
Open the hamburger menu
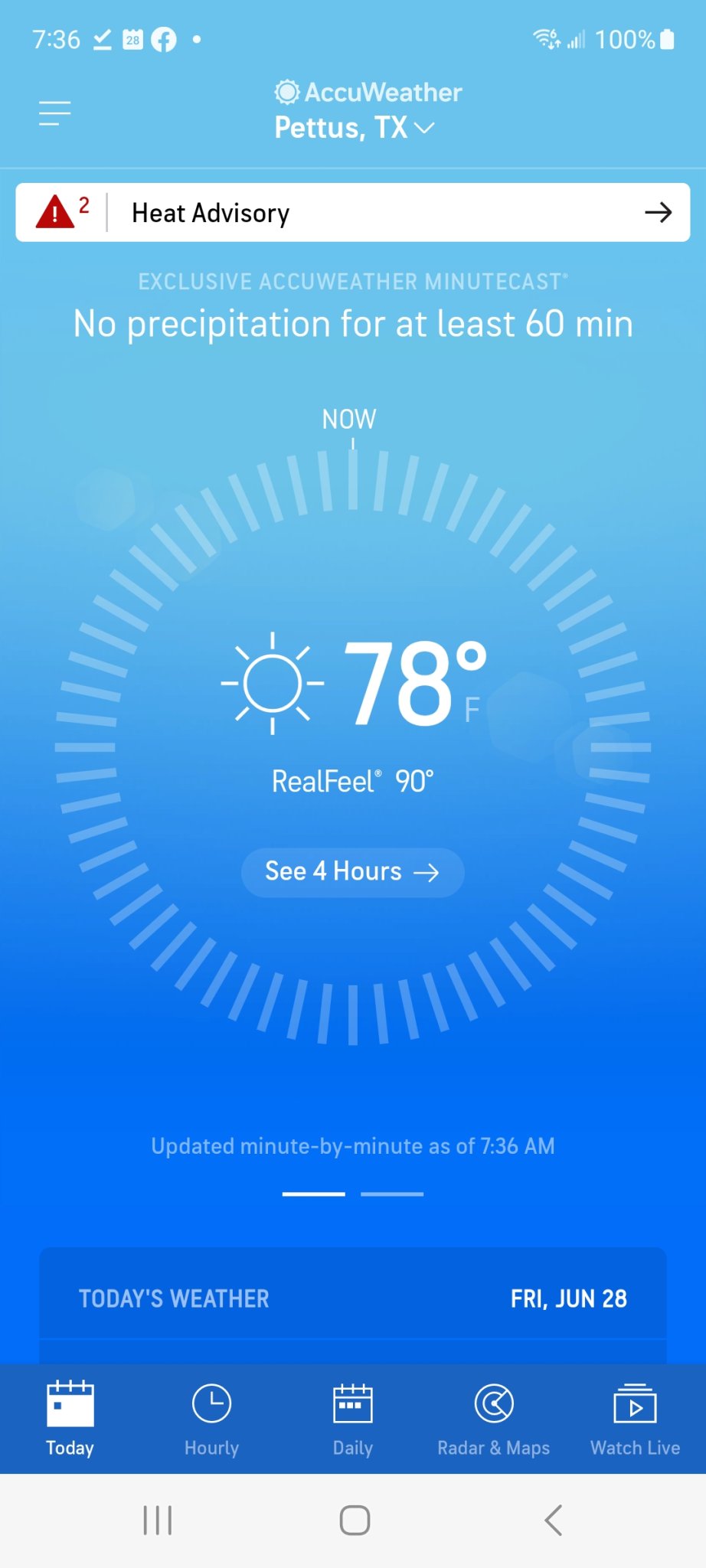(55, 113)
